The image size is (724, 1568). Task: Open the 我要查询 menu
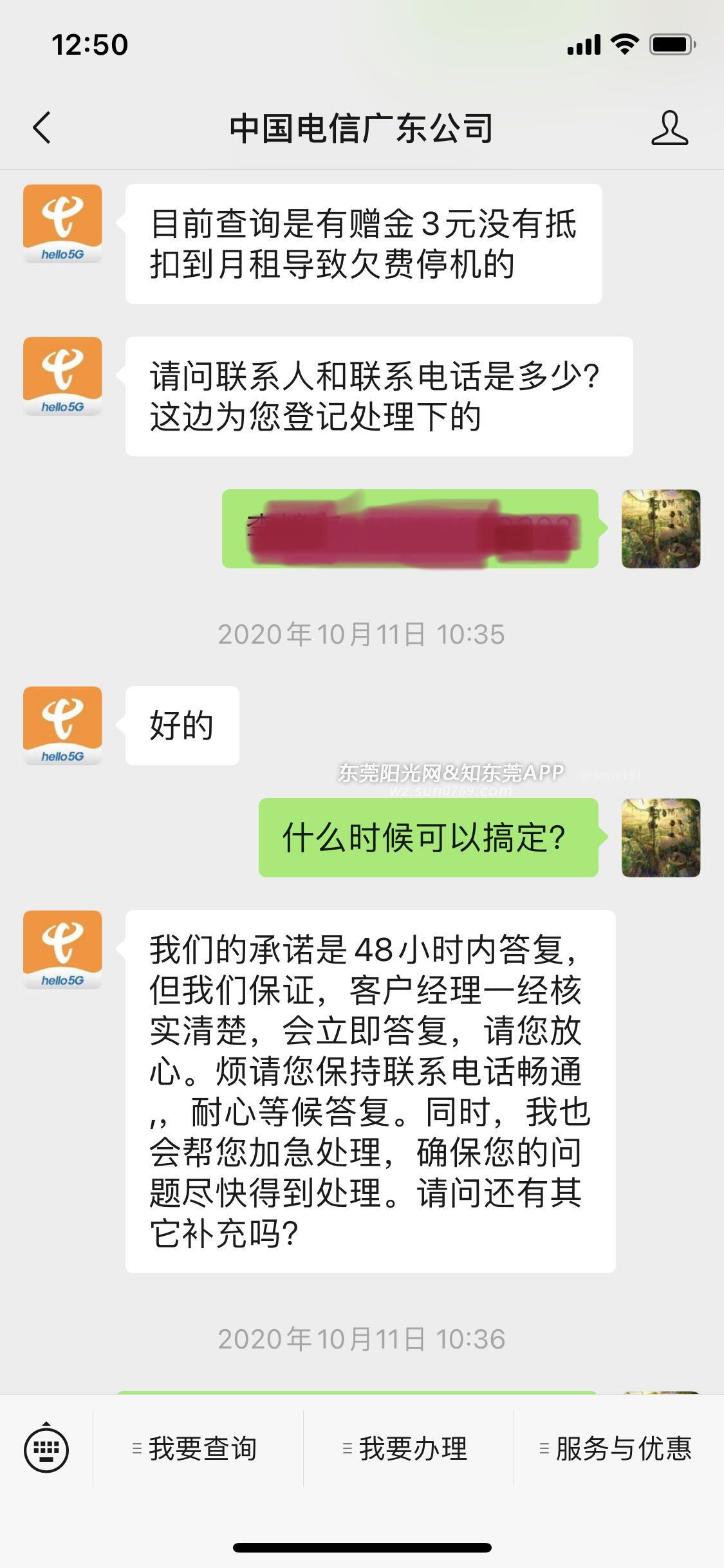point(196,1448)
